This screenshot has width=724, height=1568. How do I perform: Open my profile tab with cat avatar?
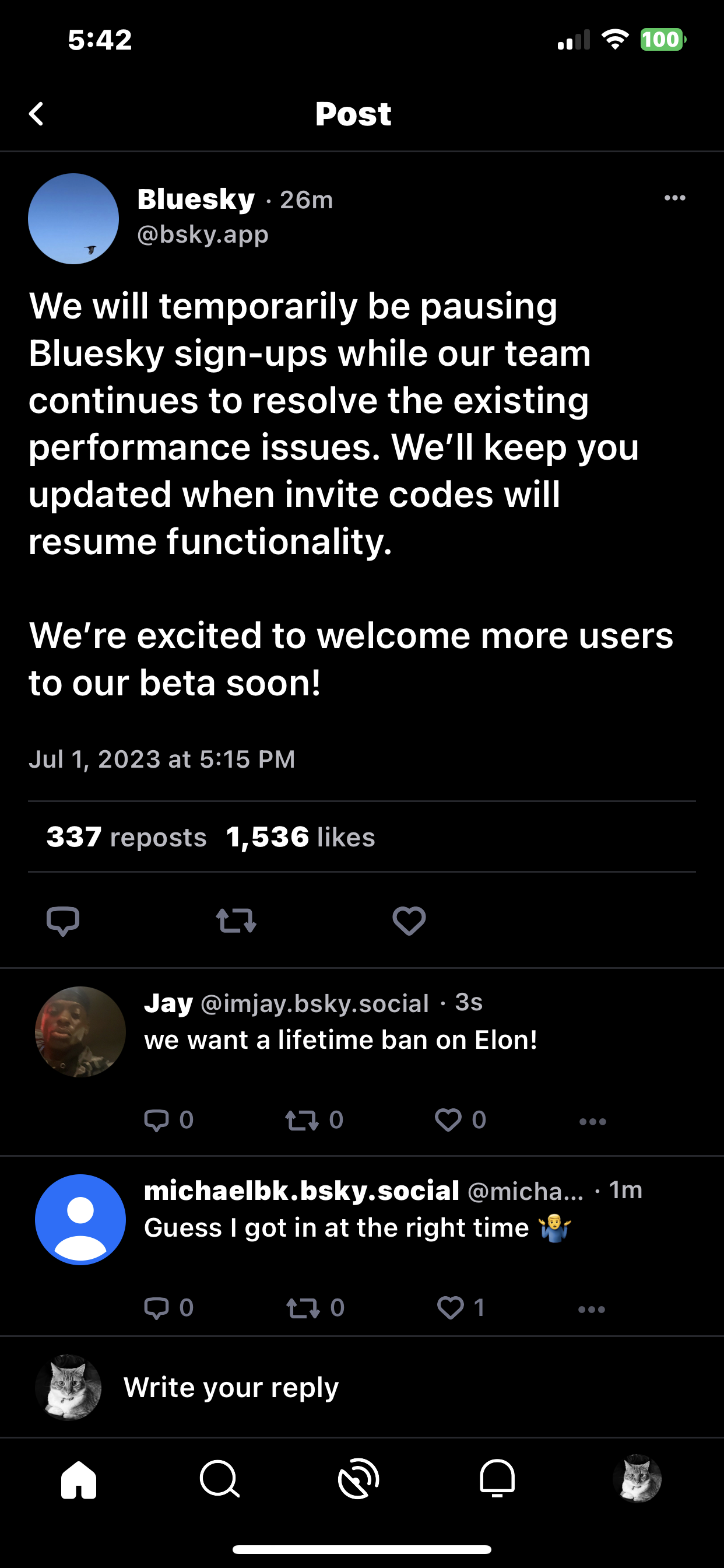637,1479
